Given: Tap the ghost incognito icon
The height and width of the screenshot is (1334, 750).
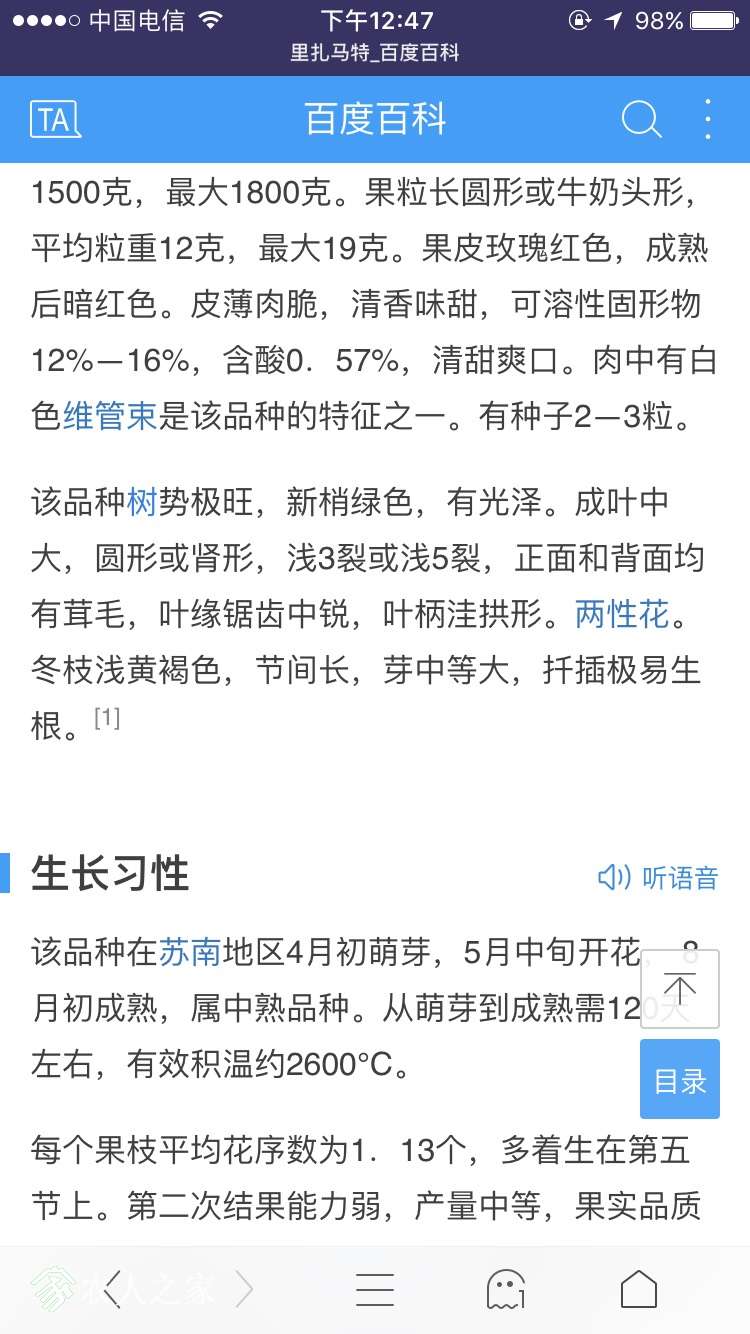Looking at the screenshot, I should click(x=506, y=1290).
